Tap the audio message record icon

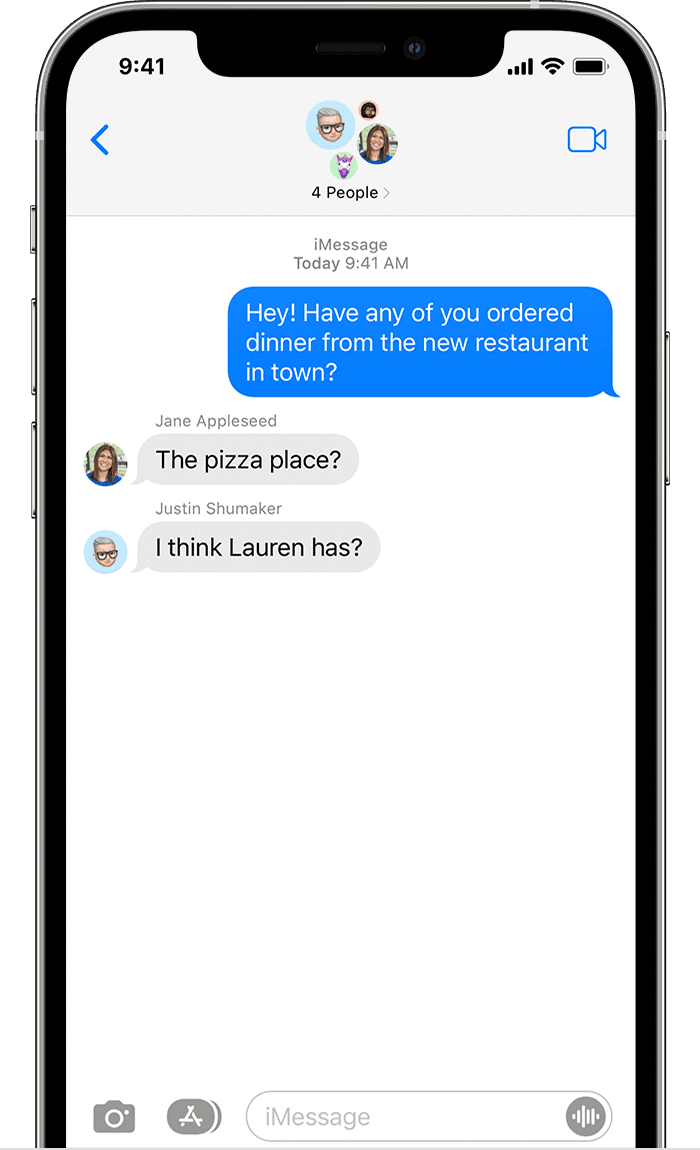click(585, 1116)
